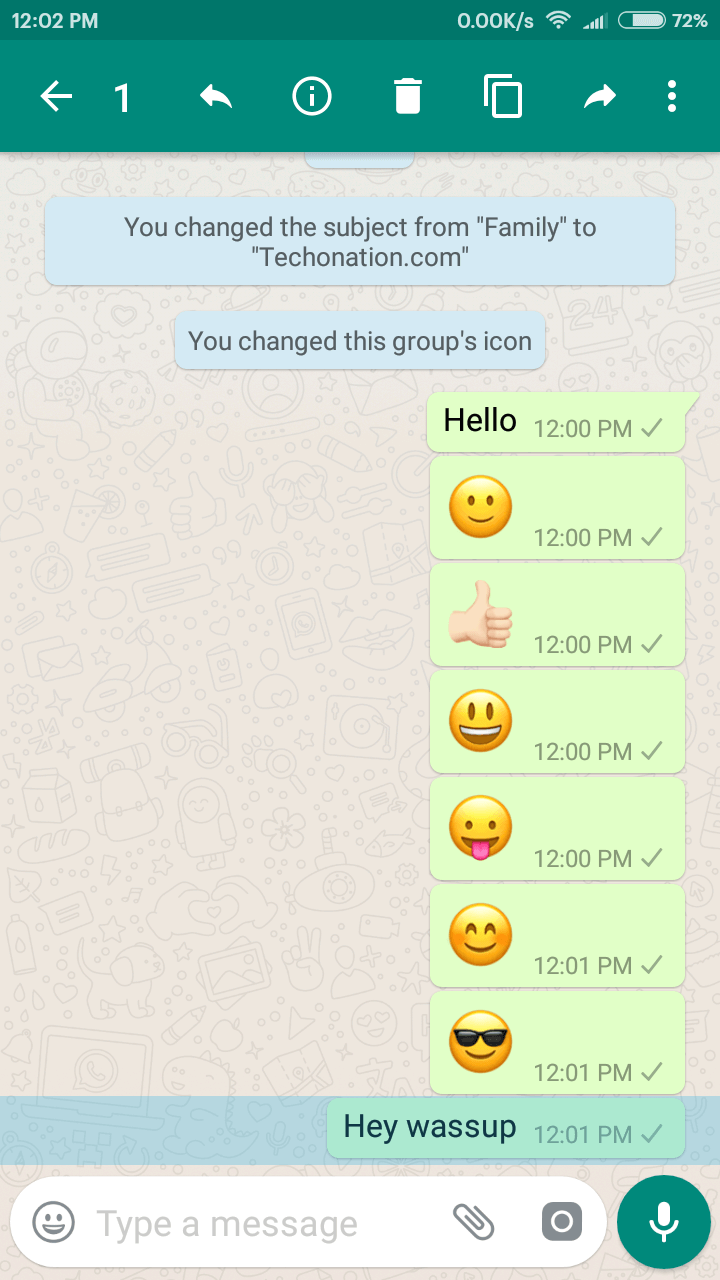Forward the selected message with forward icon
The height and width of the screenshot is (1280, 720).
click(600, 96)
